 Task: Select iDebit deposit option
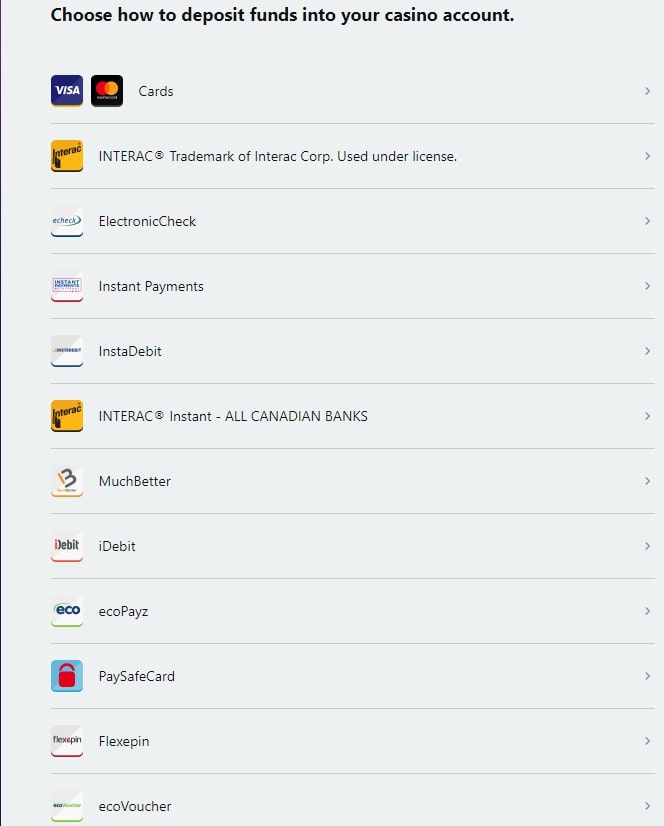pos(117,546)
